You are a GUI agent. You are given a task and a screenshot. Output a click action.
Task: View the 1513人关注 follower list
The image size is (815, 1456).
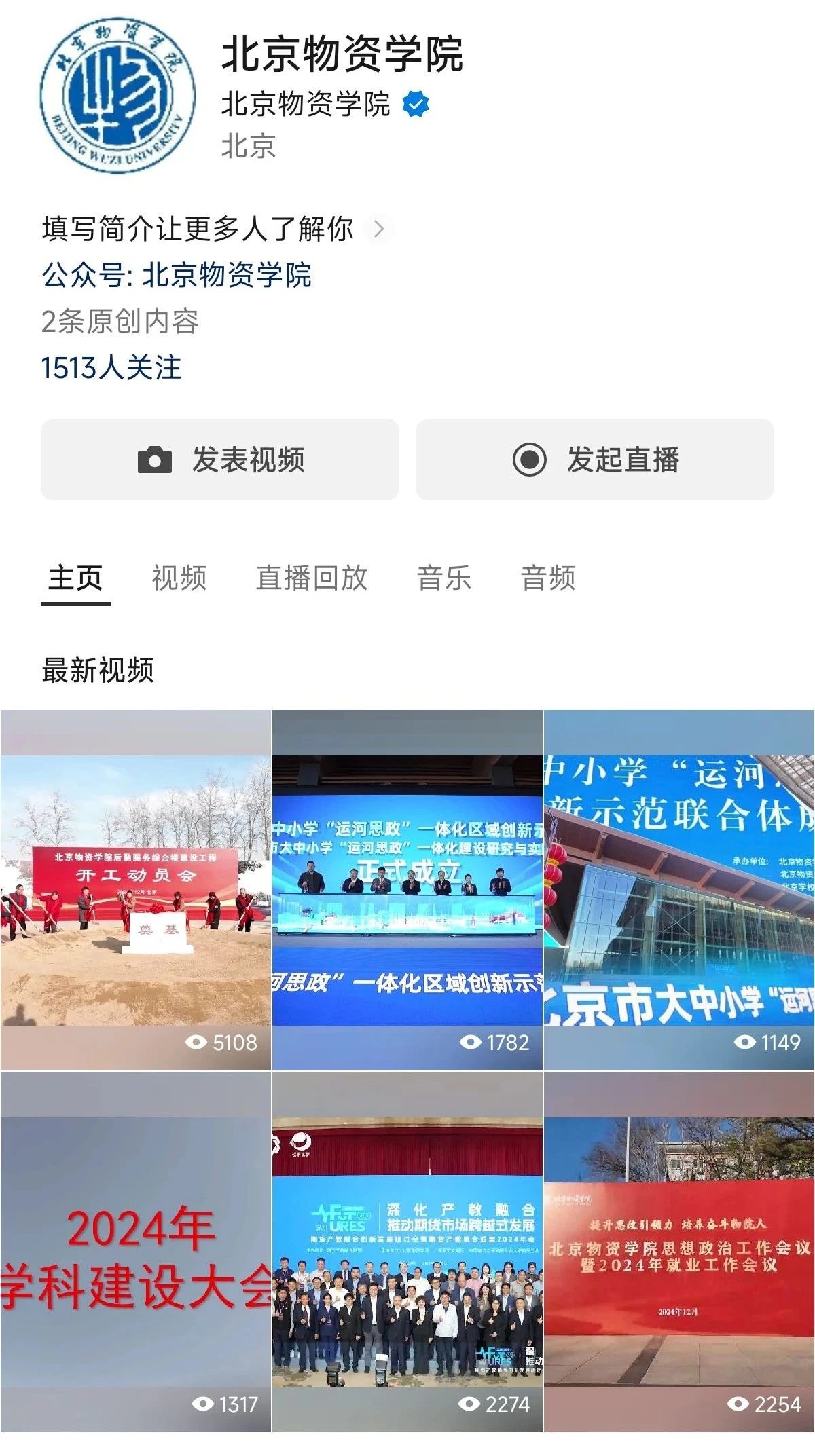point(111,367)
